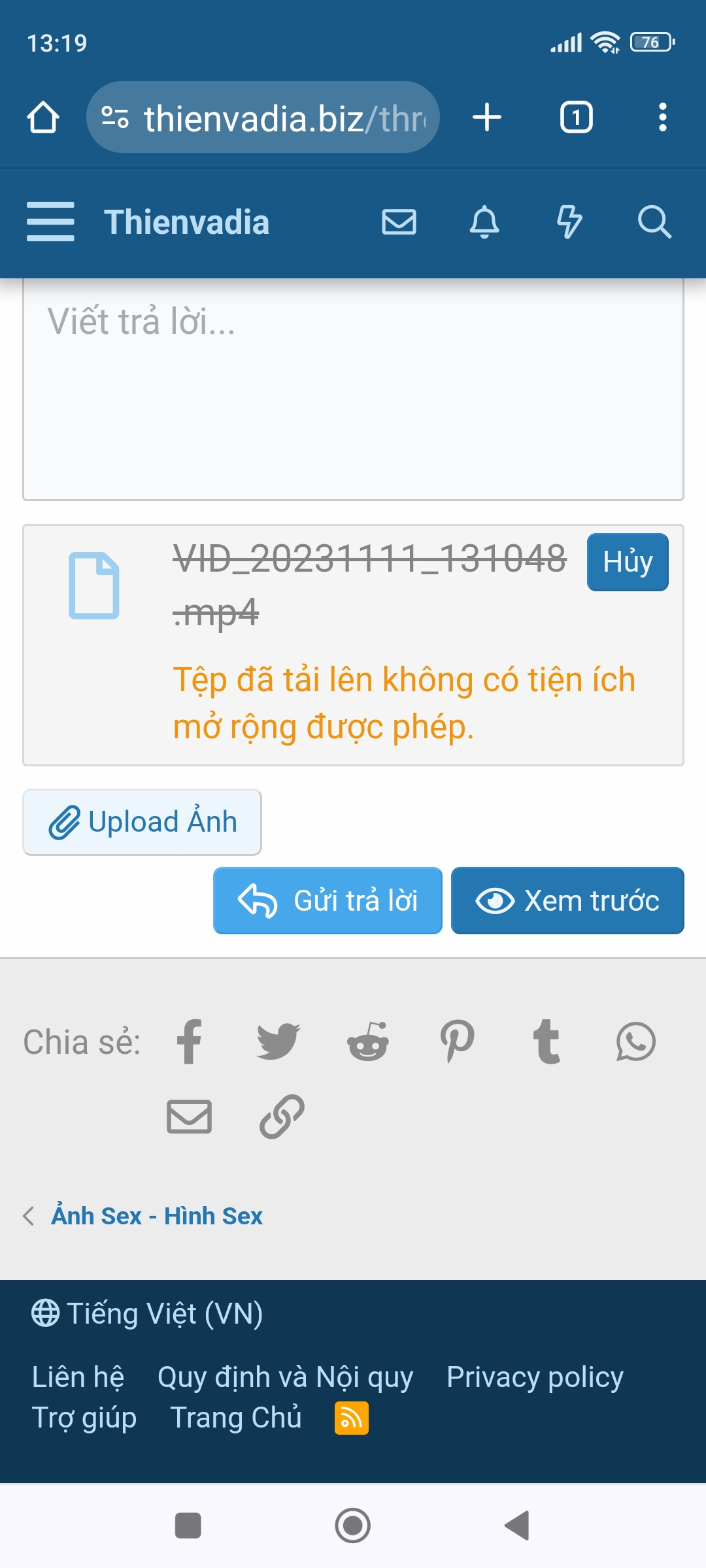Change language from Tiếng Việt (VN)
This screenshot has width=706, height=1568.
(x=148, y=1314)
